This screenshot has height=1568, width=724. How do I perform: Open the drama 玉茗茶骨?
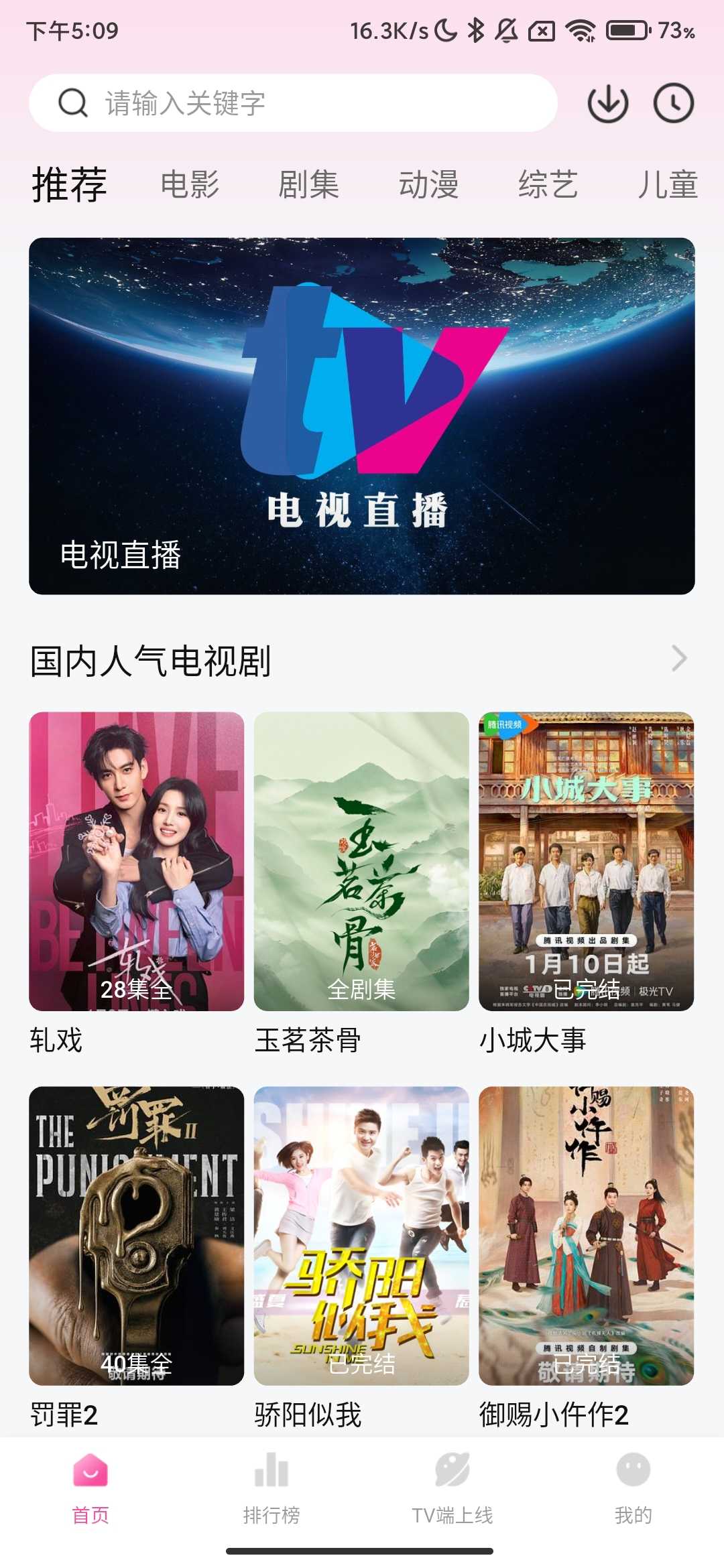361,861
